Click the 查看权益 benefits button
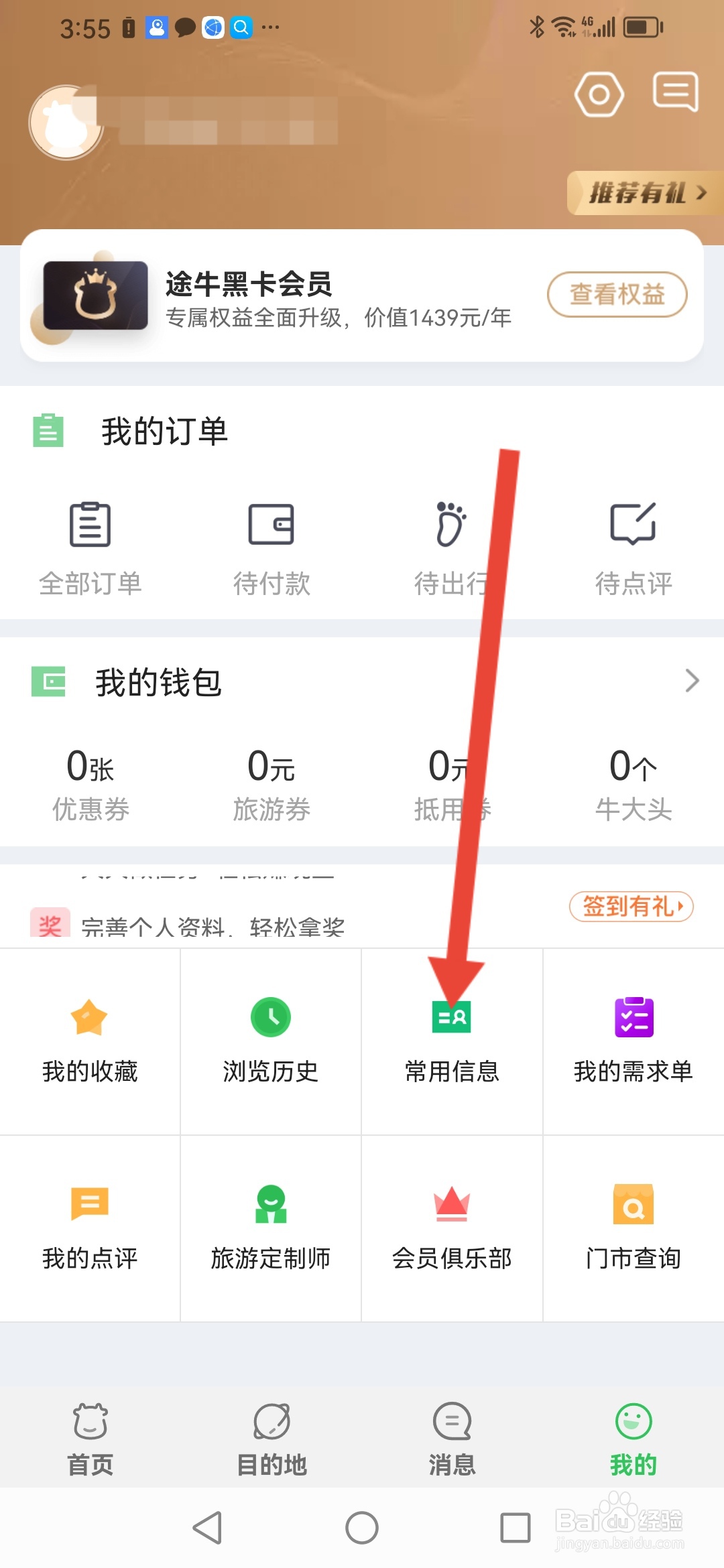This screenshot has height=1568, width=724. [617, 295]
